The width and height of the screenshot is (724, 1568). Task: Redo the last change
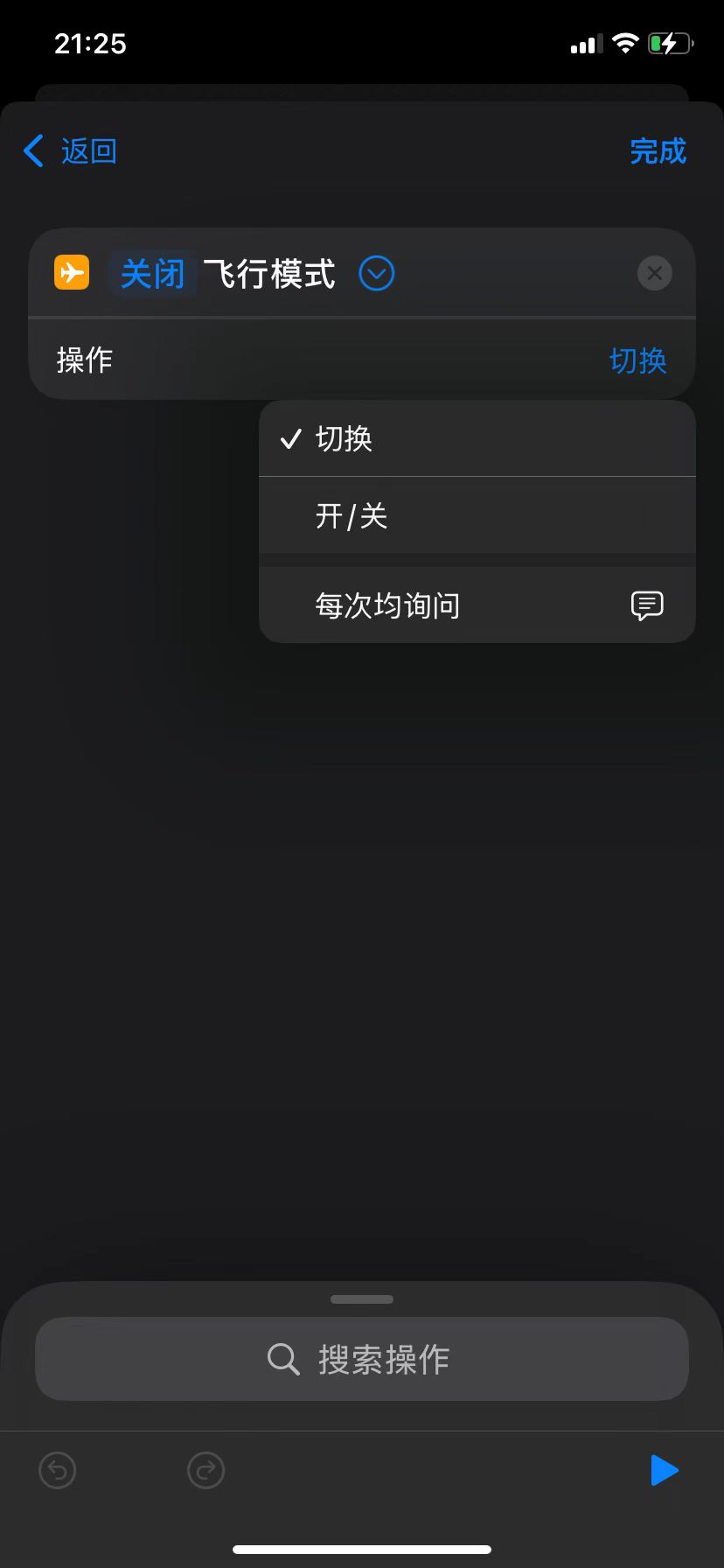tap(206, 1470)
